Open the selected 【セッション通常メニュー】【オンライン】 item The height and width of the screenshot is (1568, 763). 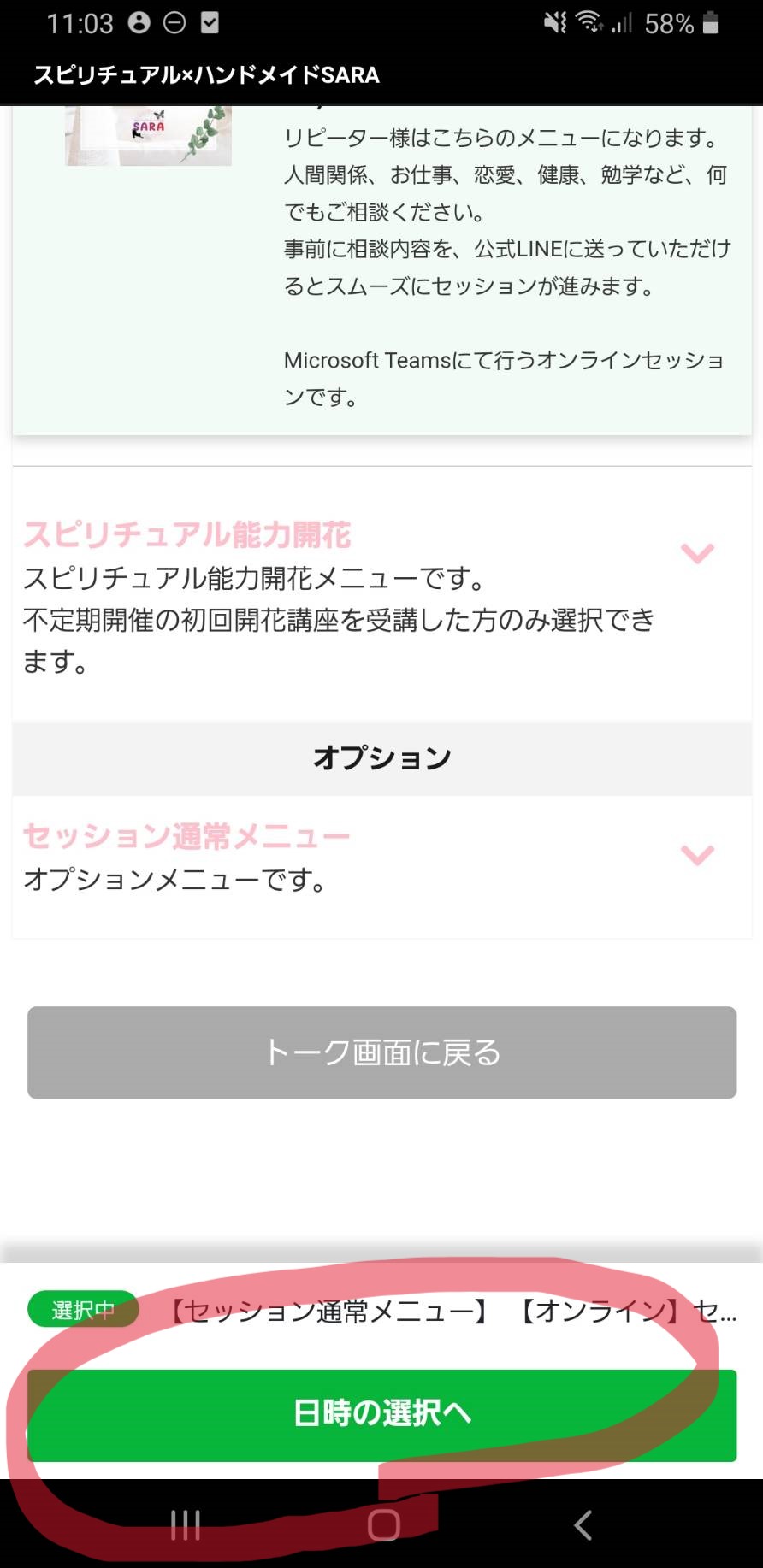[445, 1310]
